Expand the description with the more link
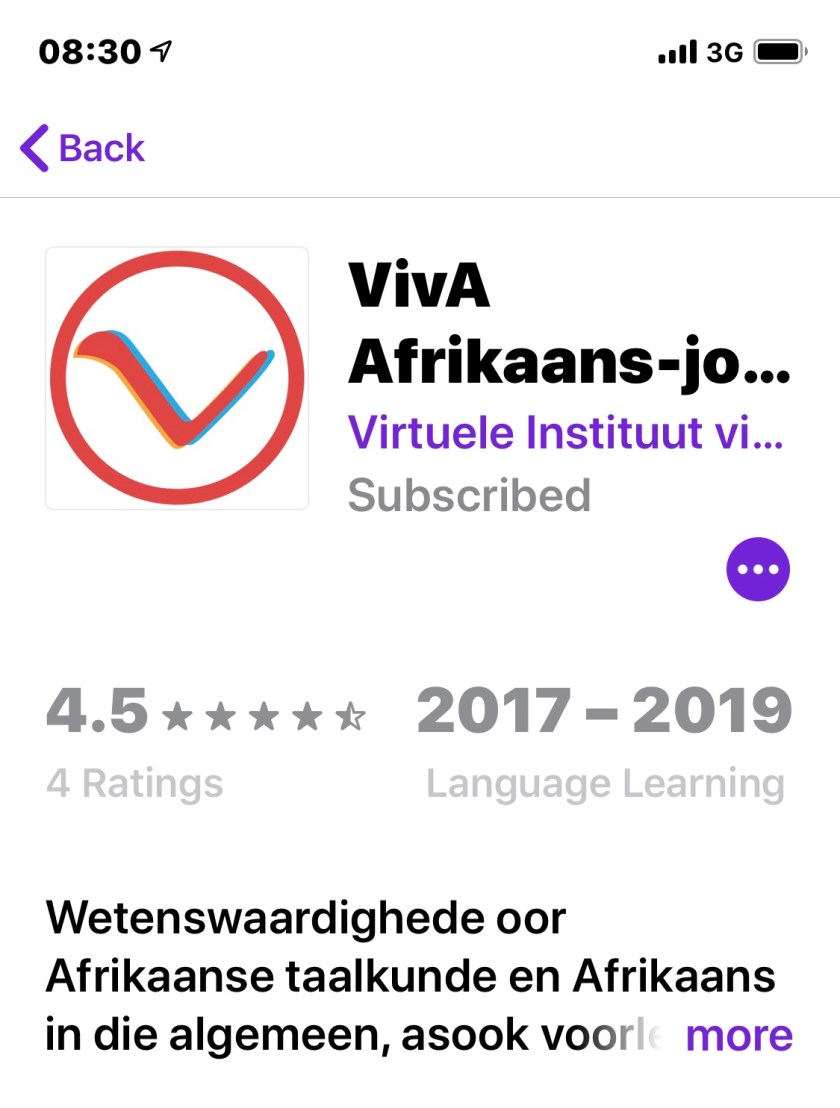 739,1035
